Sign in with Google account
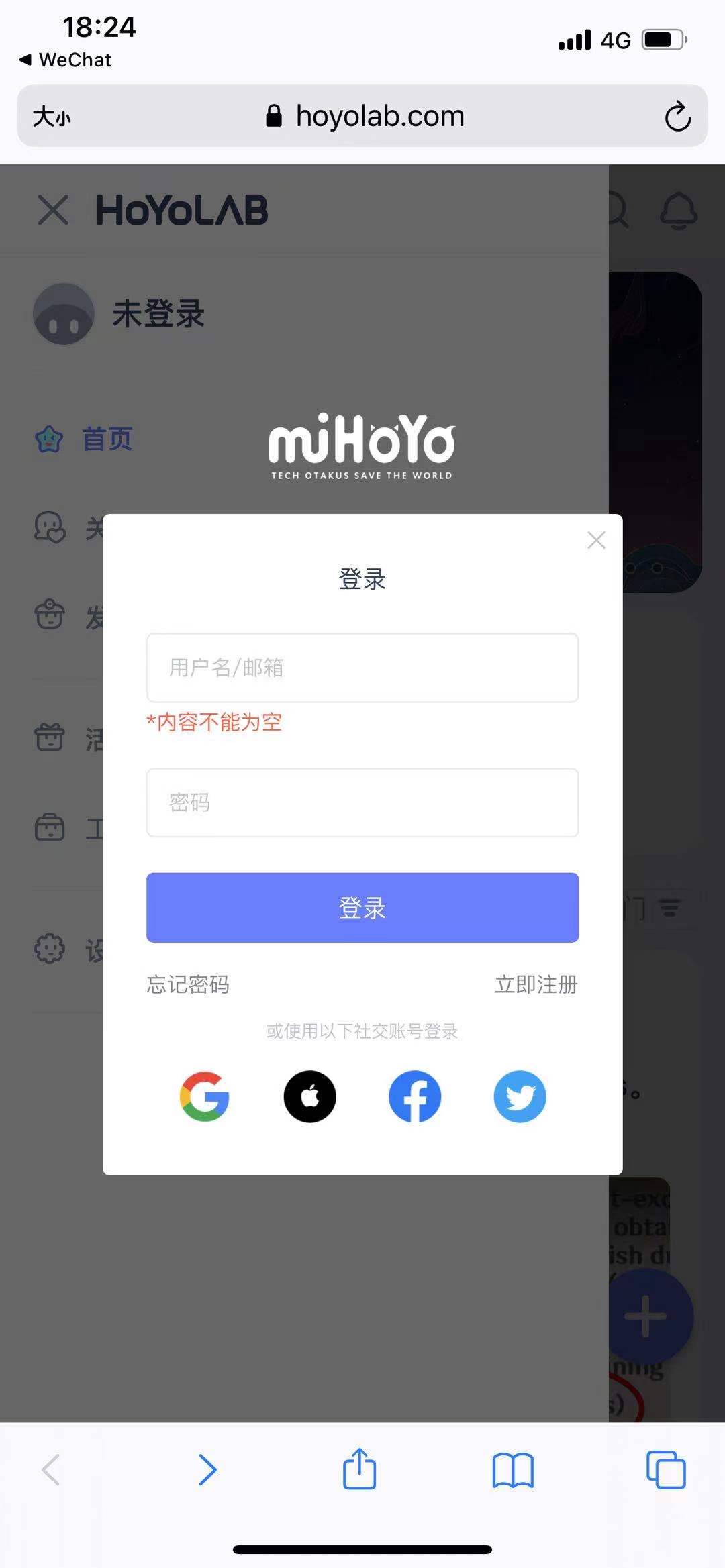This screenshot has height=1568, width=725. point(205,1096)
